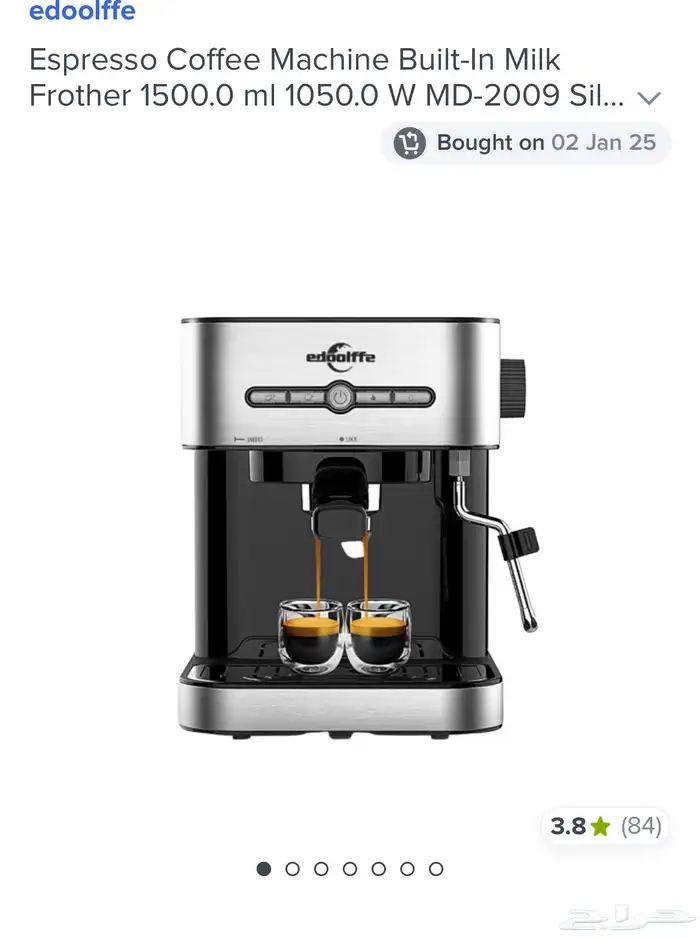Expand the full product title
Screen dimensions: 700x938
click(649, 98)
